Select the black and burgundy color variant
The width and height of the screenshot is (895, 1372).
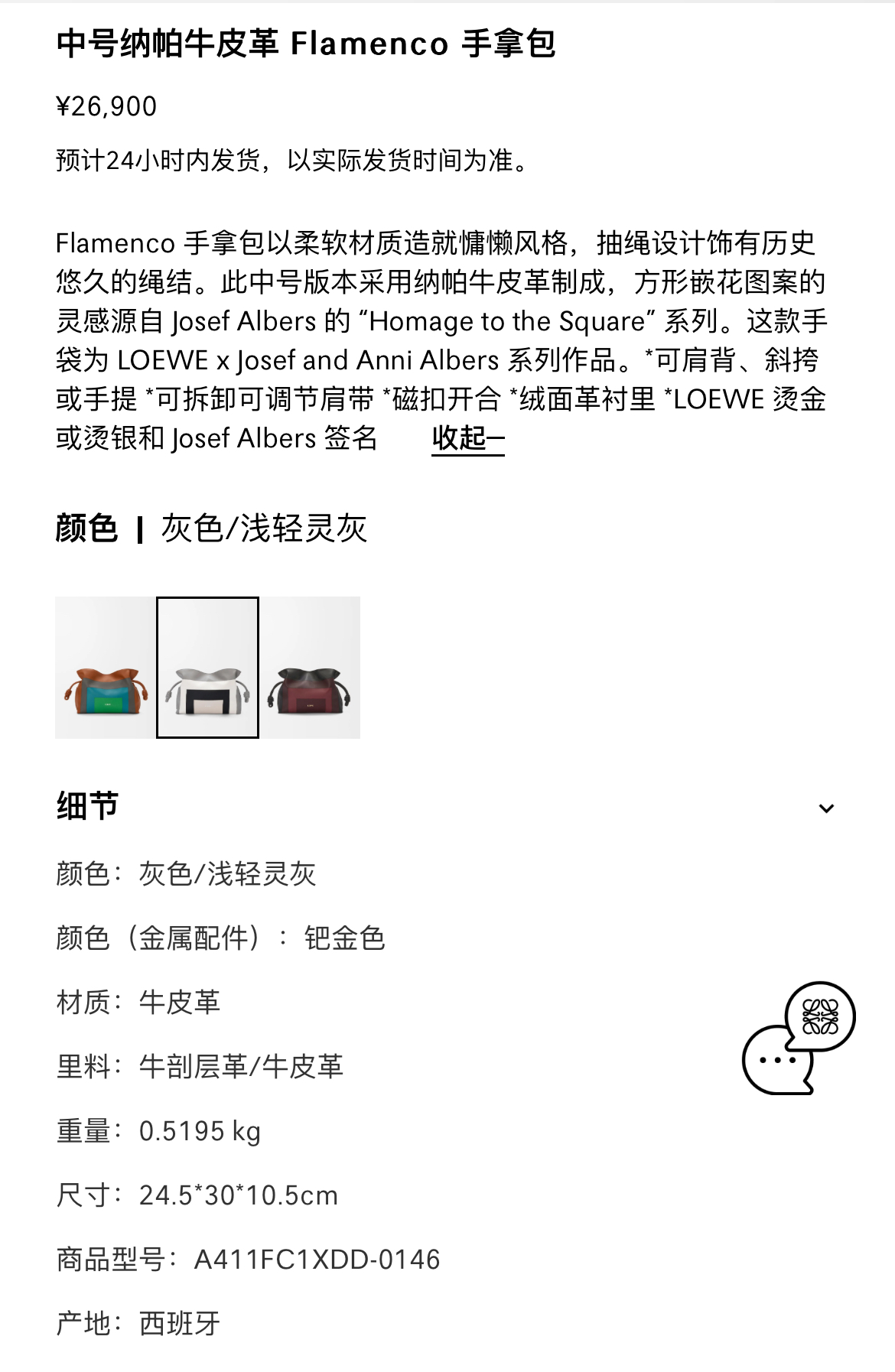(x=310, y=668)
